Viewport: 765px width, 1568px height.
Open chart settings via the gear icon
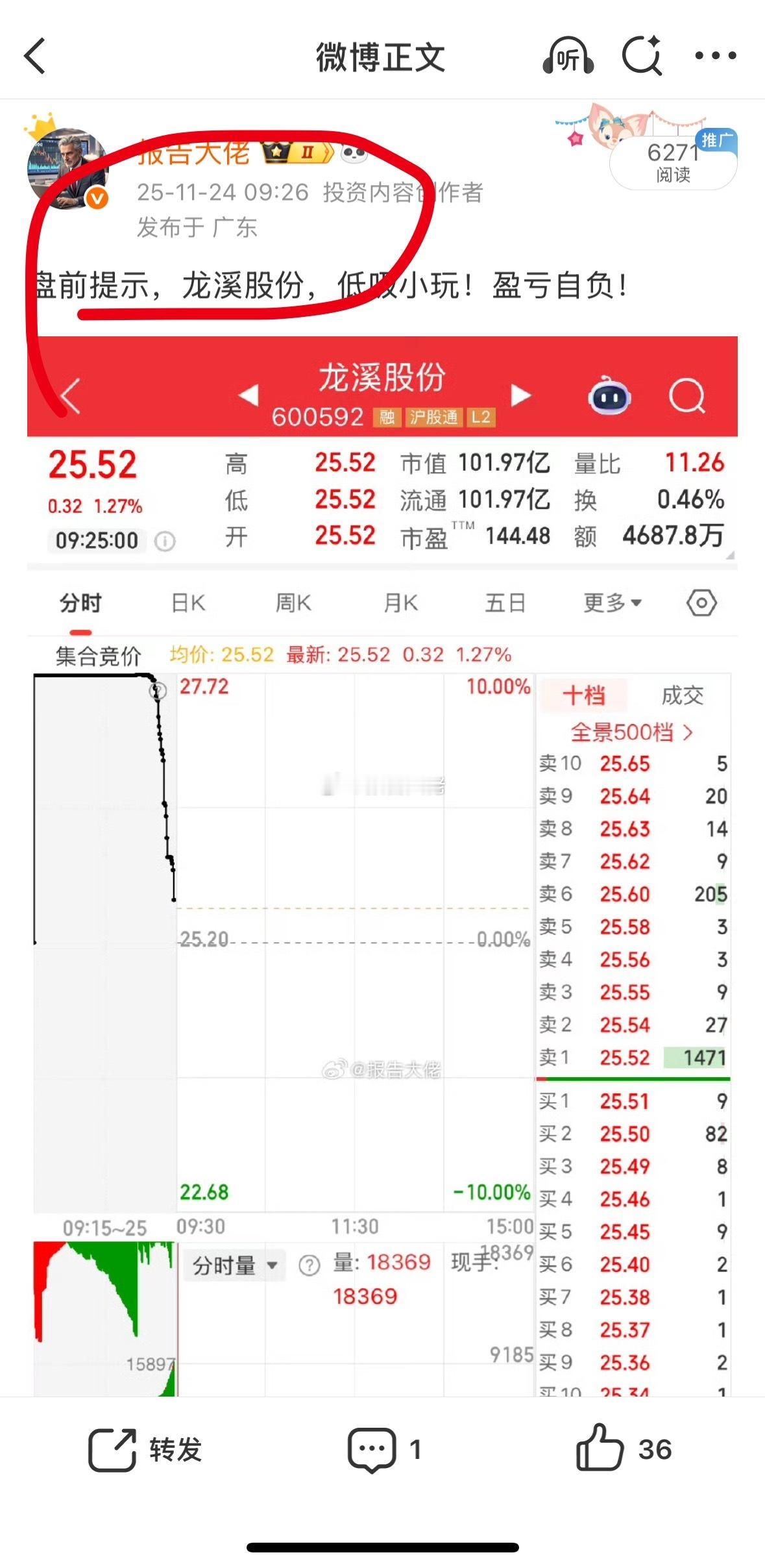click(x=701, y=603)
